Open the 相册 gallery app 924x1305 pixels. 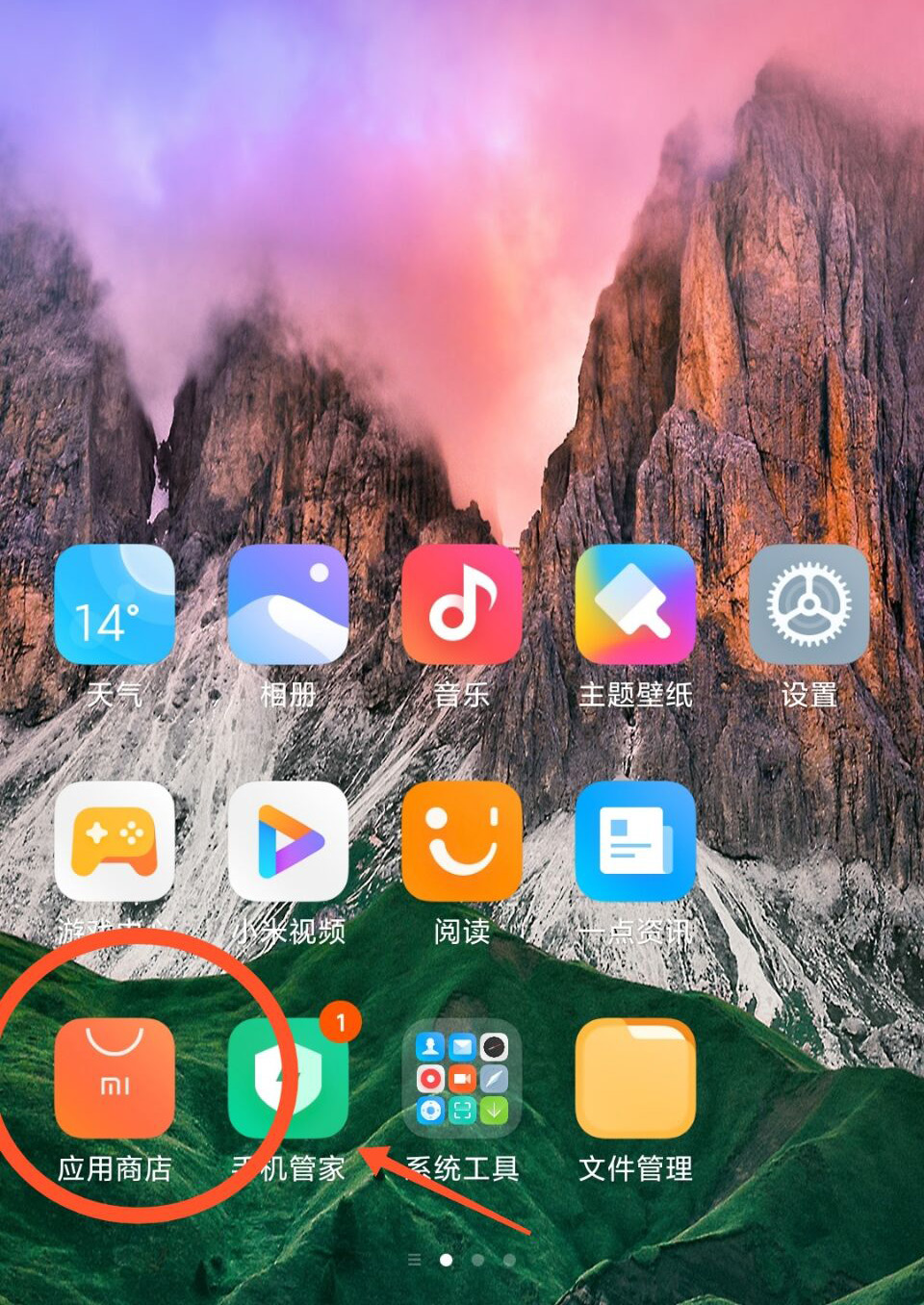(288, 603)
